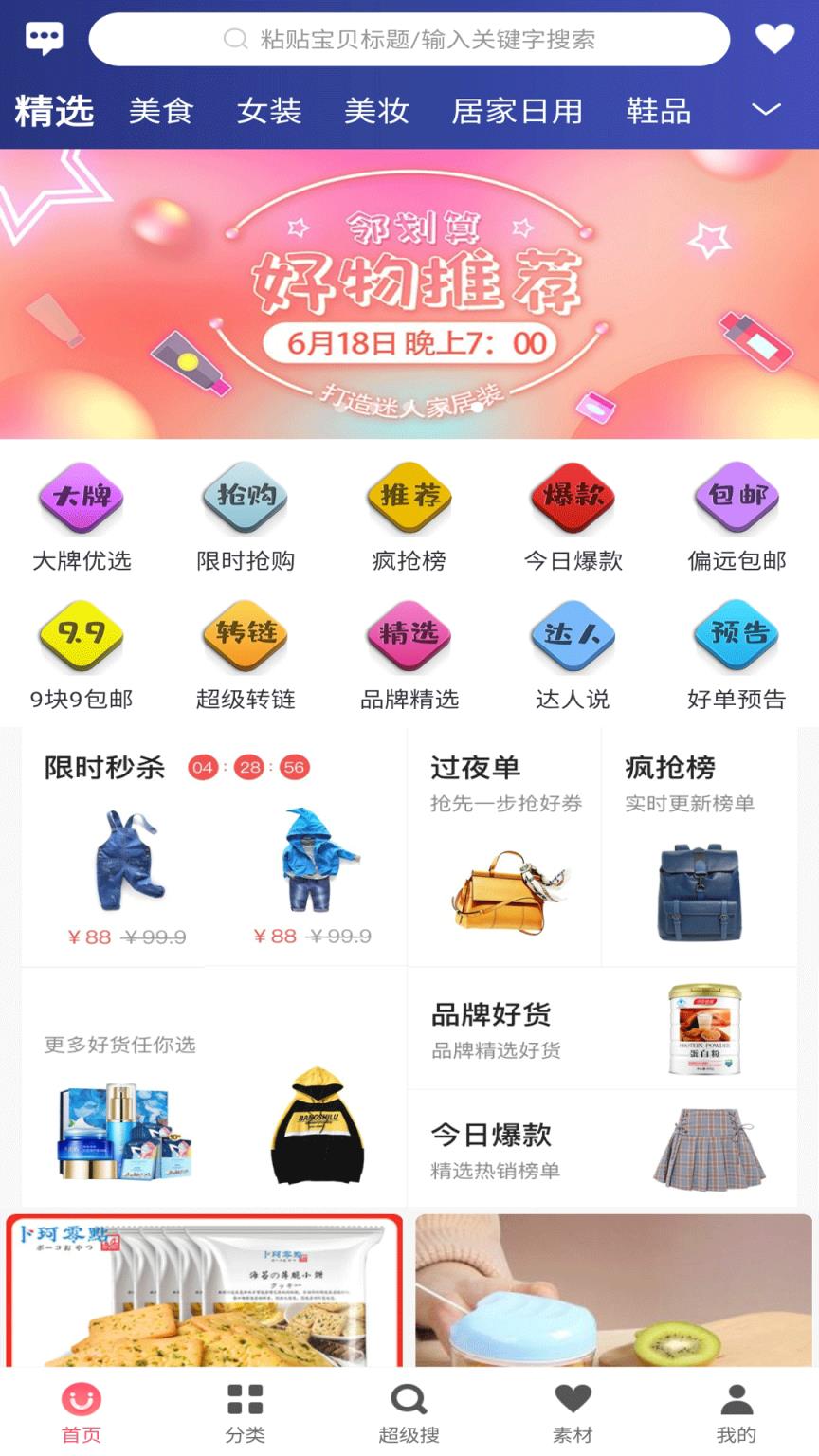Open favorites via the heart icon

[x=775, y=38]
